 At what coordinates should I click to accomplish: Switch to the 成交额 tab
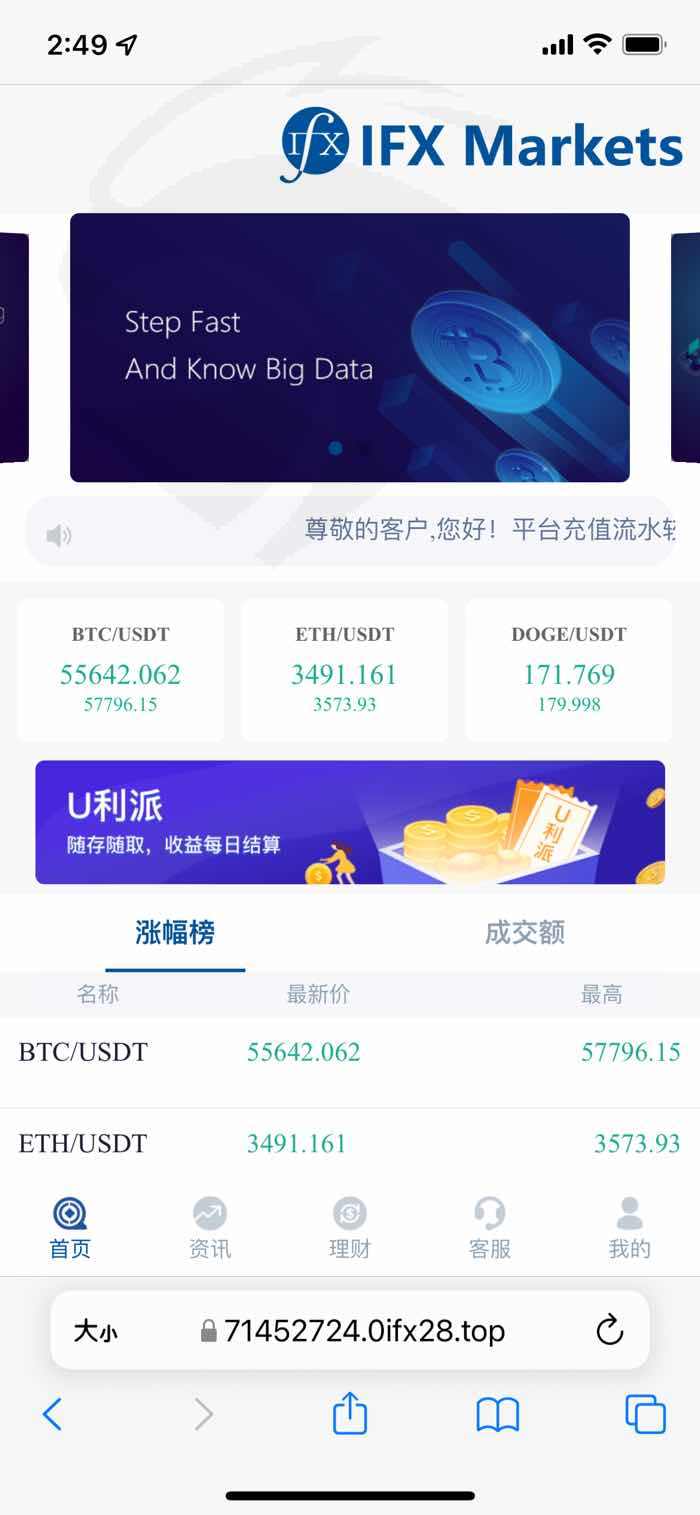pyautogui.click(x=525, y=933)
